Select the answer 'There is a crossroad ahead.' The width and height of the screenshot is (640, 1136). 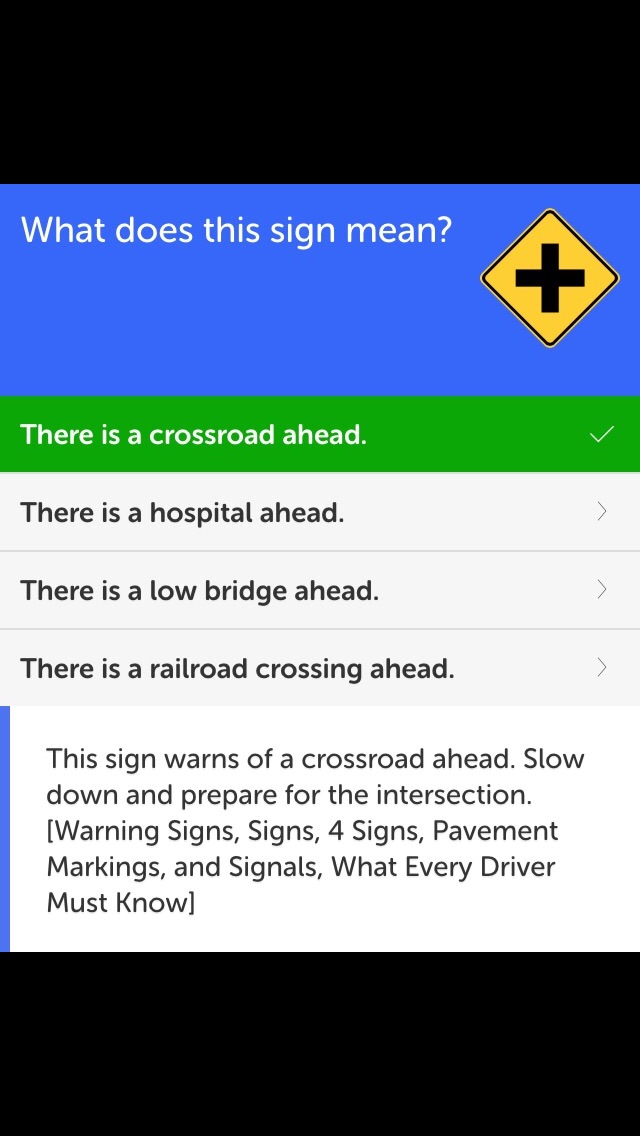(320, 434)
